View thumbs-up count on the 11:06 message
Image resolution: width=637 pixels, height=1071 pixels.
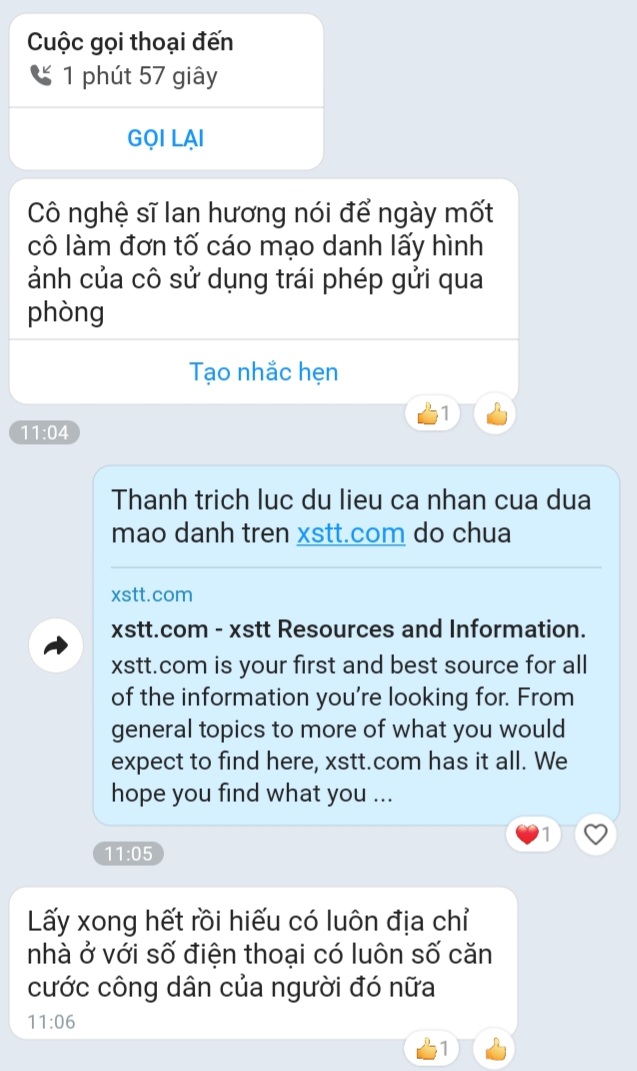[432, 1048]
